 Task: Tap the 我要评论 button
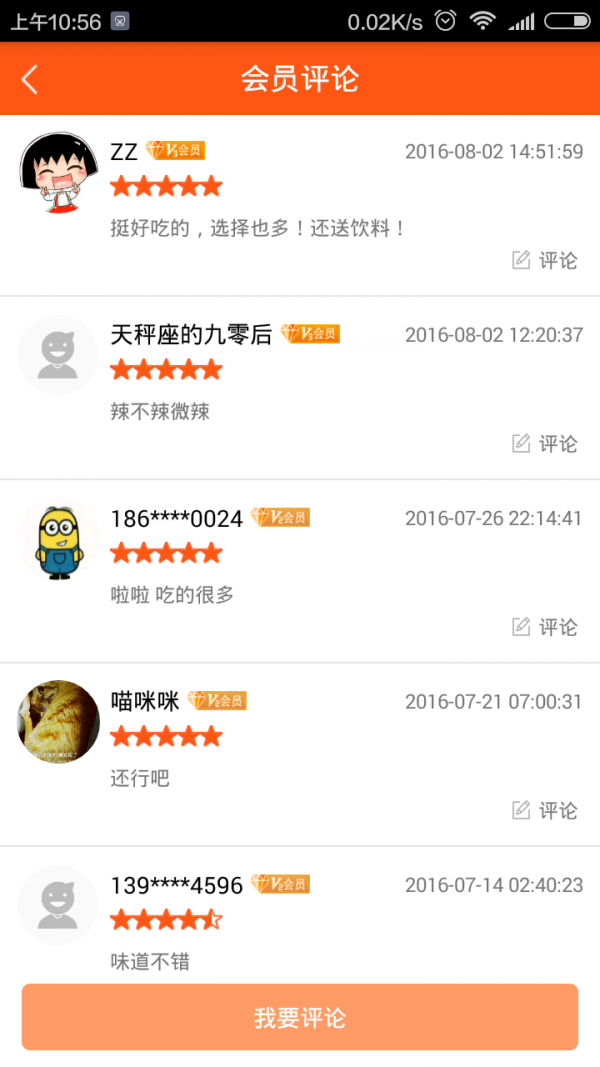[300, 1018]
